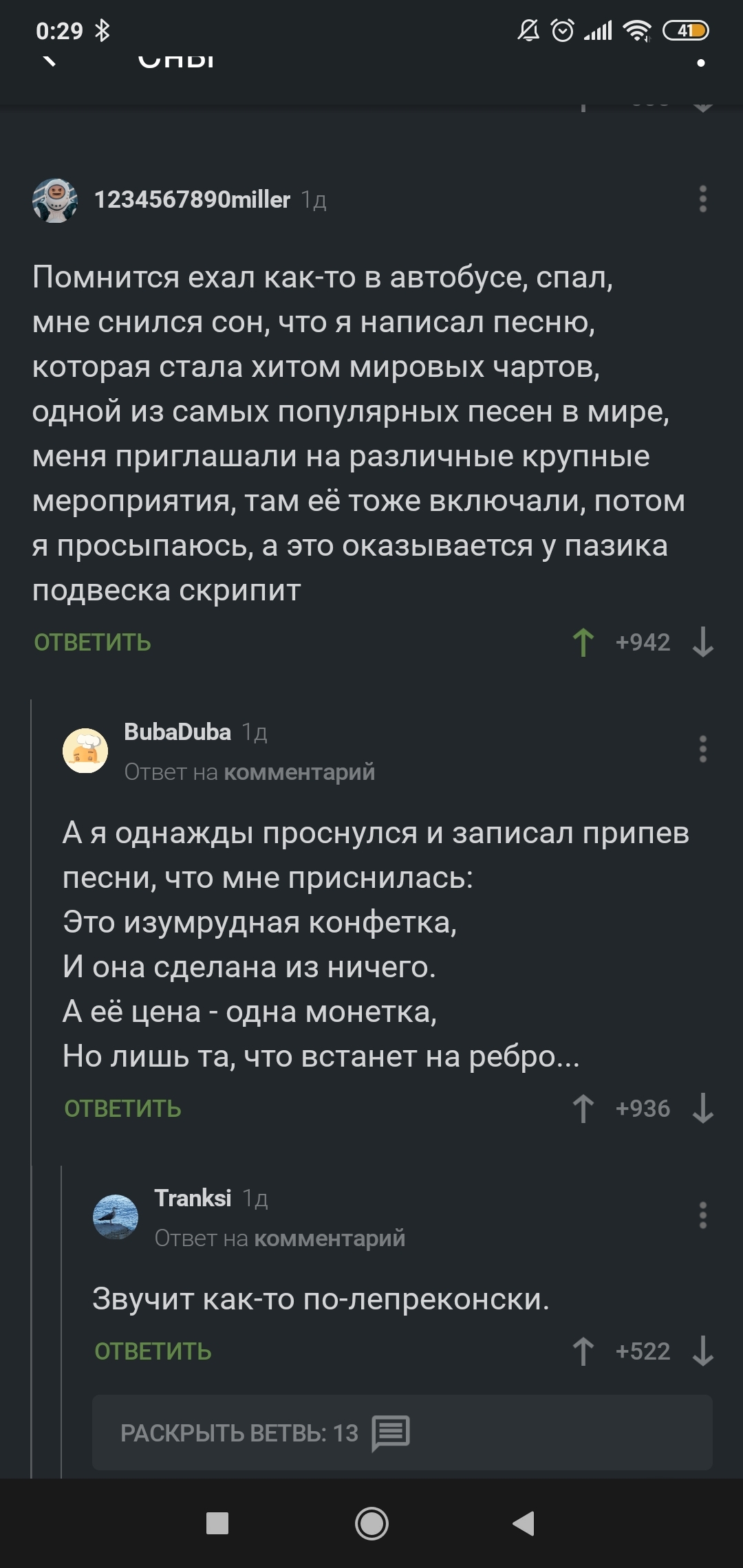Jump to parent комментарий from BubaDuba's reply
This screenshot has height=1568, width=743.
tap(299, 772)
